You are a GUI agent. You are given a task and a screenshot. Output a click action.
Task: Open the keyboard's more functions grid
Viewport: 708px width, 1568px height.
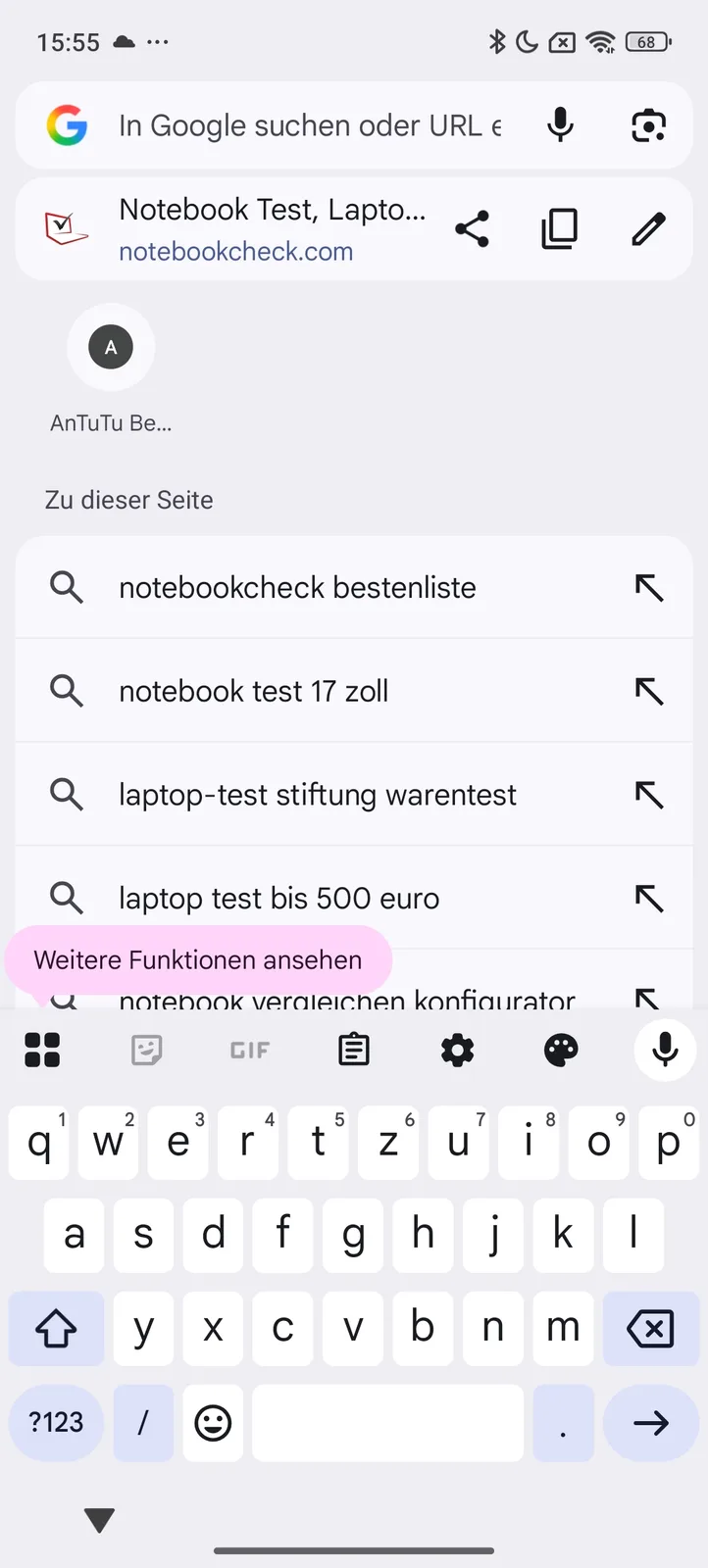tap(42, 1050)
